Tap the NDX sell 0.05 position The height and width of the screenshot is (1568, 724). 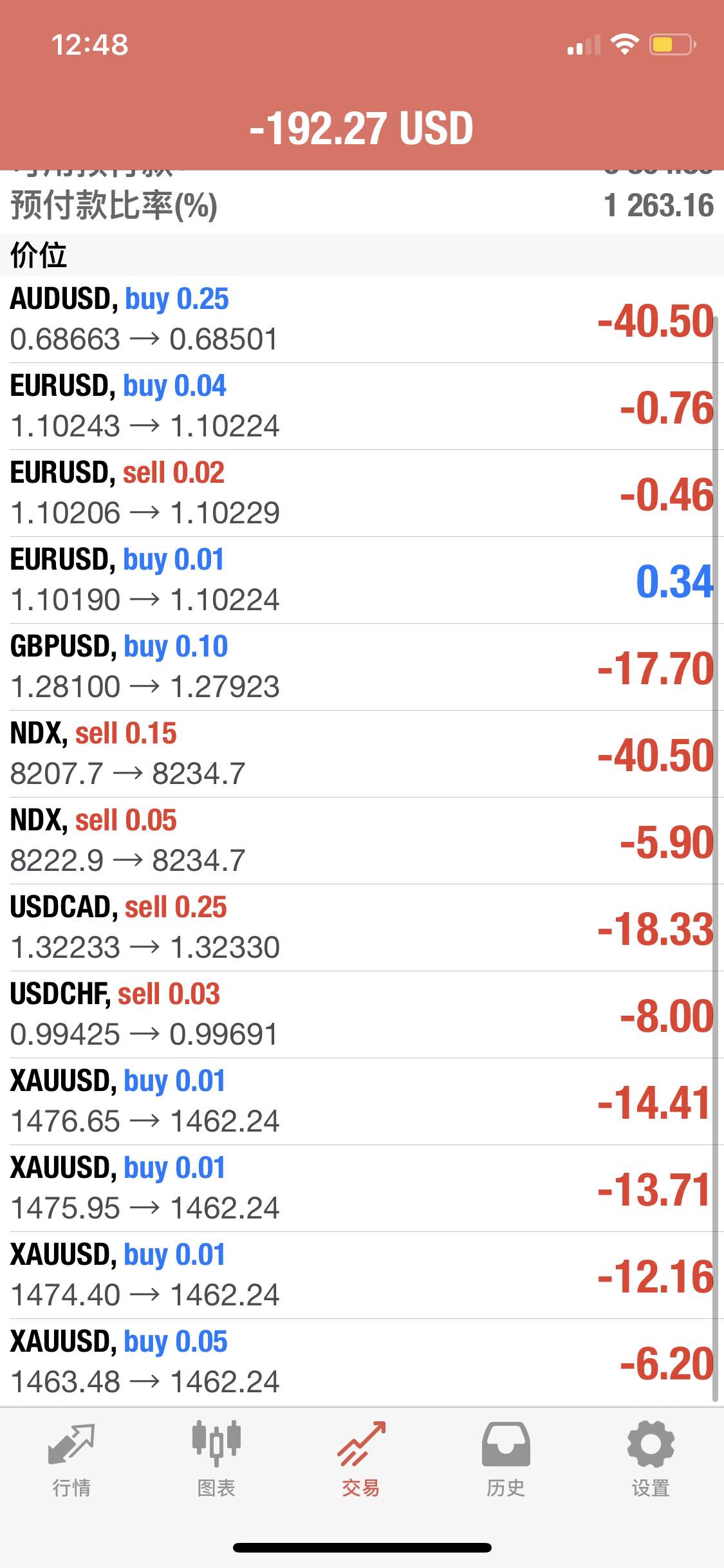[362, 841]
